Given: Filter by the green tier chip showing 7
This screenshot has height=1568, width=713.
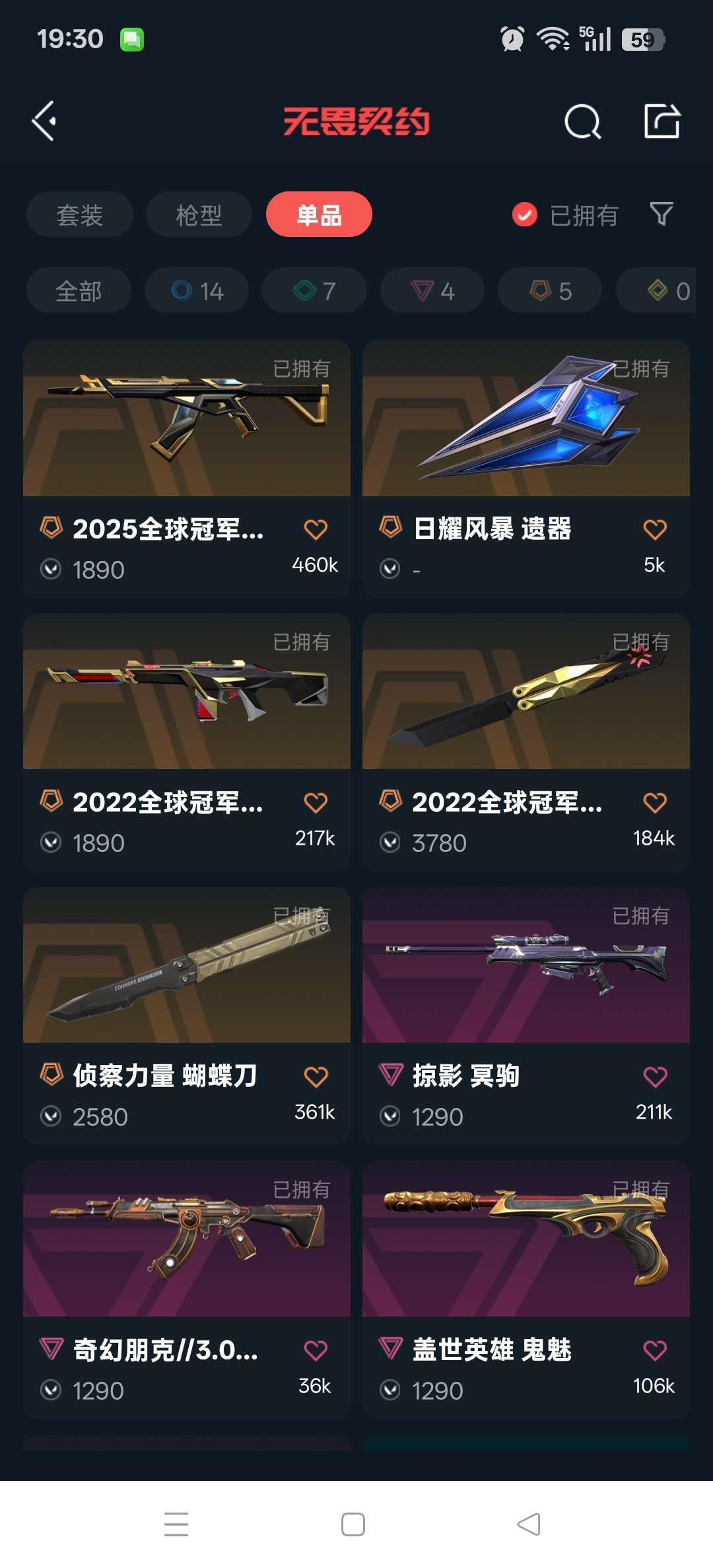Looking at the screenshot, I should pyautogui.click(x=314, y=290).
